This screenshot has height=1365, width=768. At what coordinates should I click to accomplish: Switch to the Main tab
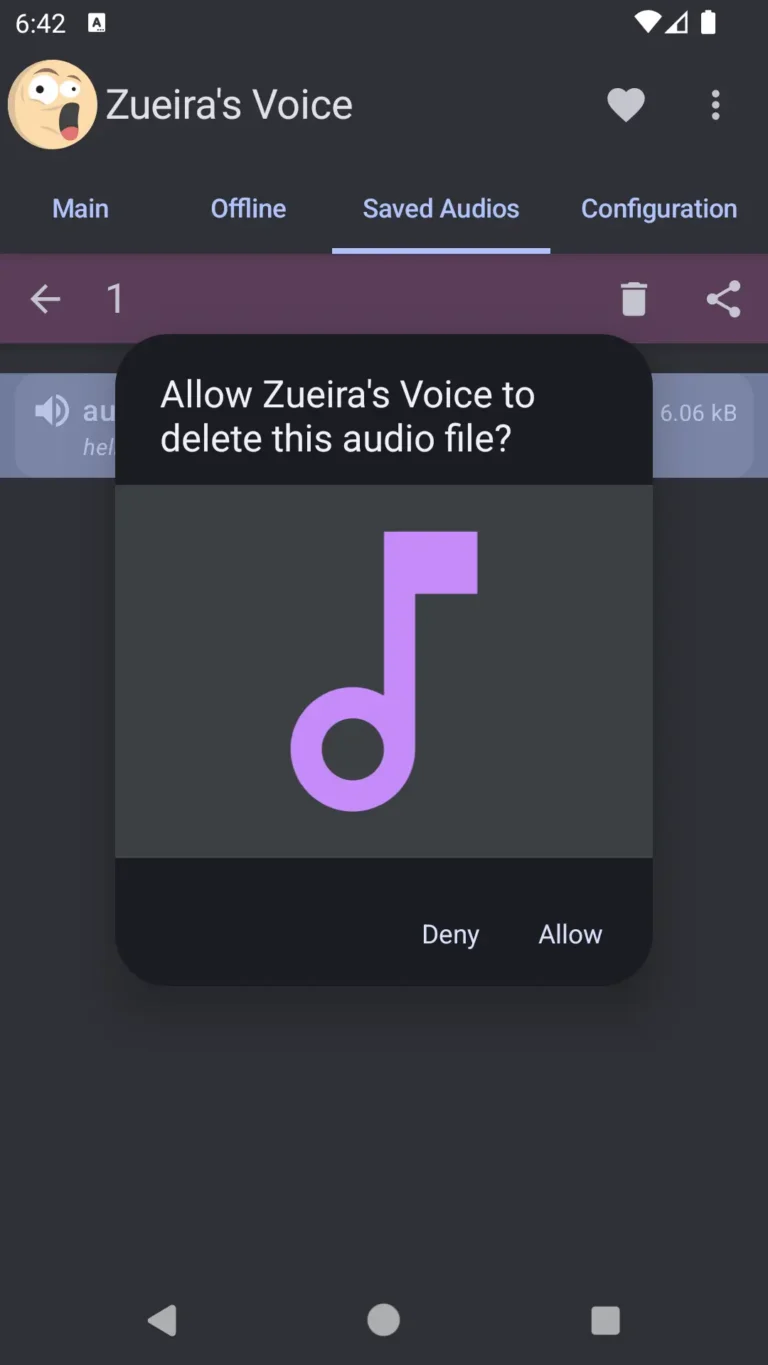80,208
